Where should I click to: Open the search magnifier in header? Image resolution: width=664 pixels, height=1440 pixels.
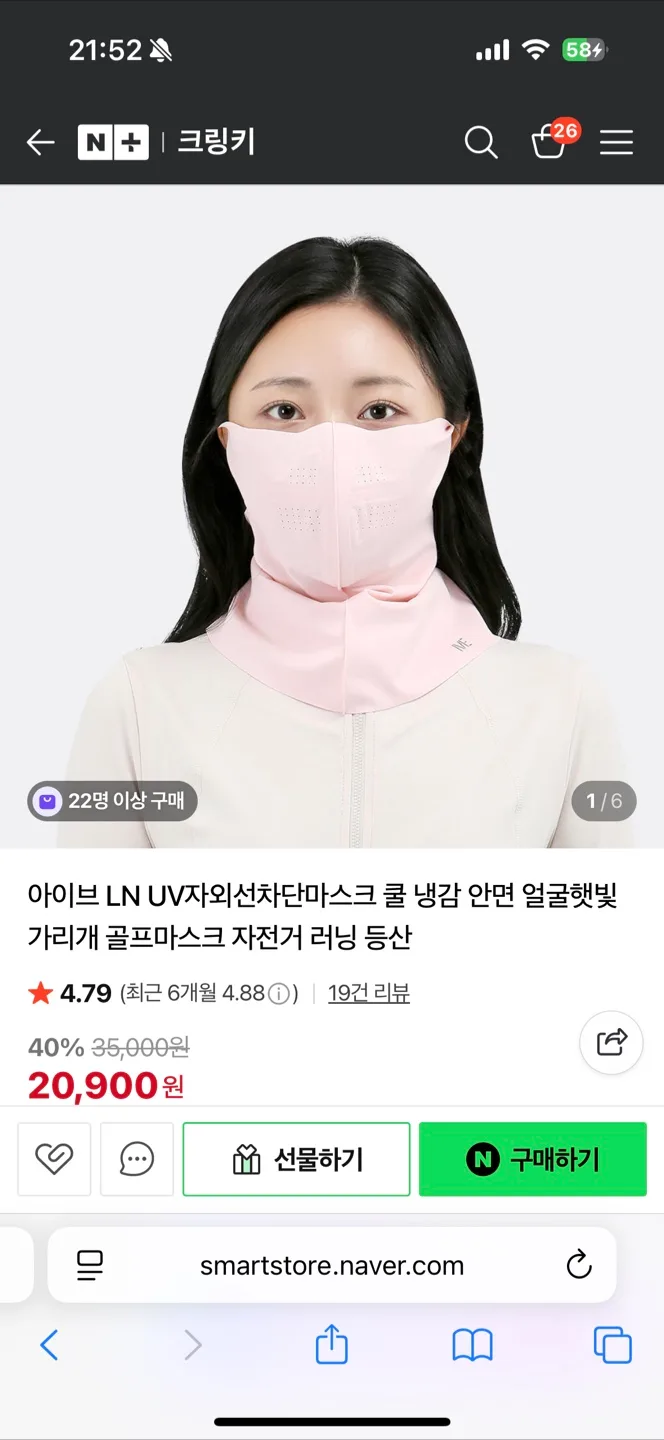(x=481, y=143)
